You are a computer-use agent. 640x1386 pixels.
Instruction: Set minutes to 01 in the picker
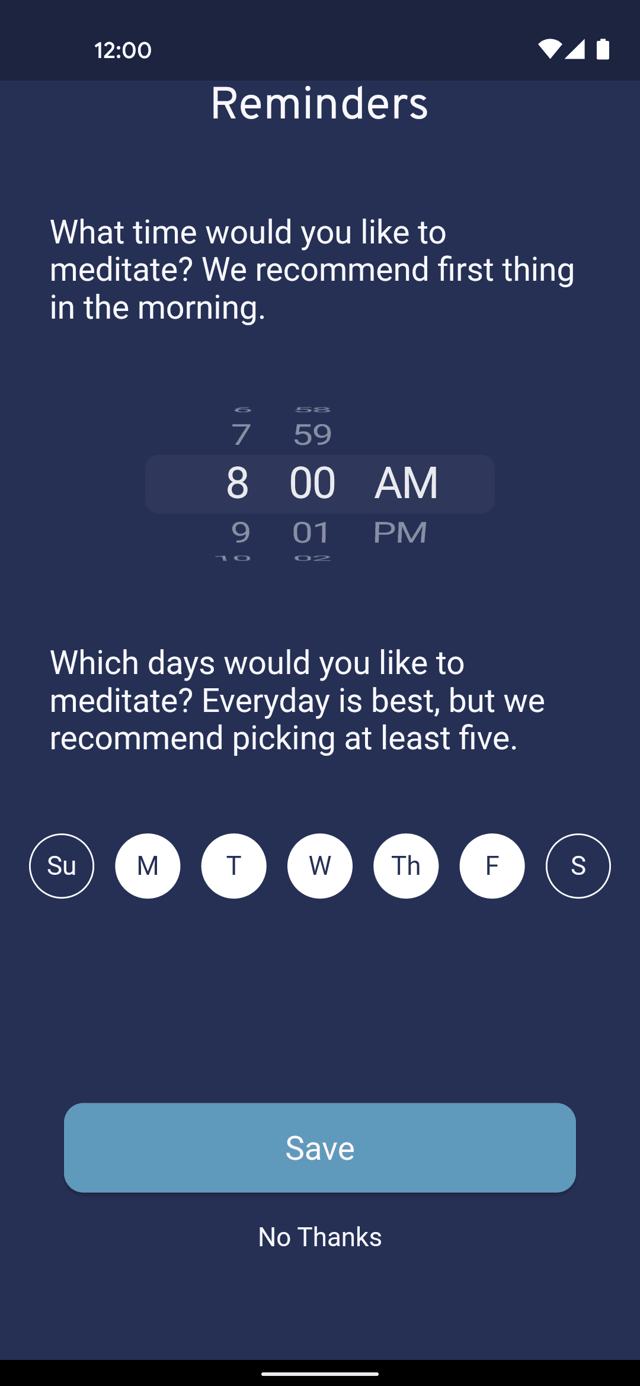pyautogui.click(x=312, y=532)
